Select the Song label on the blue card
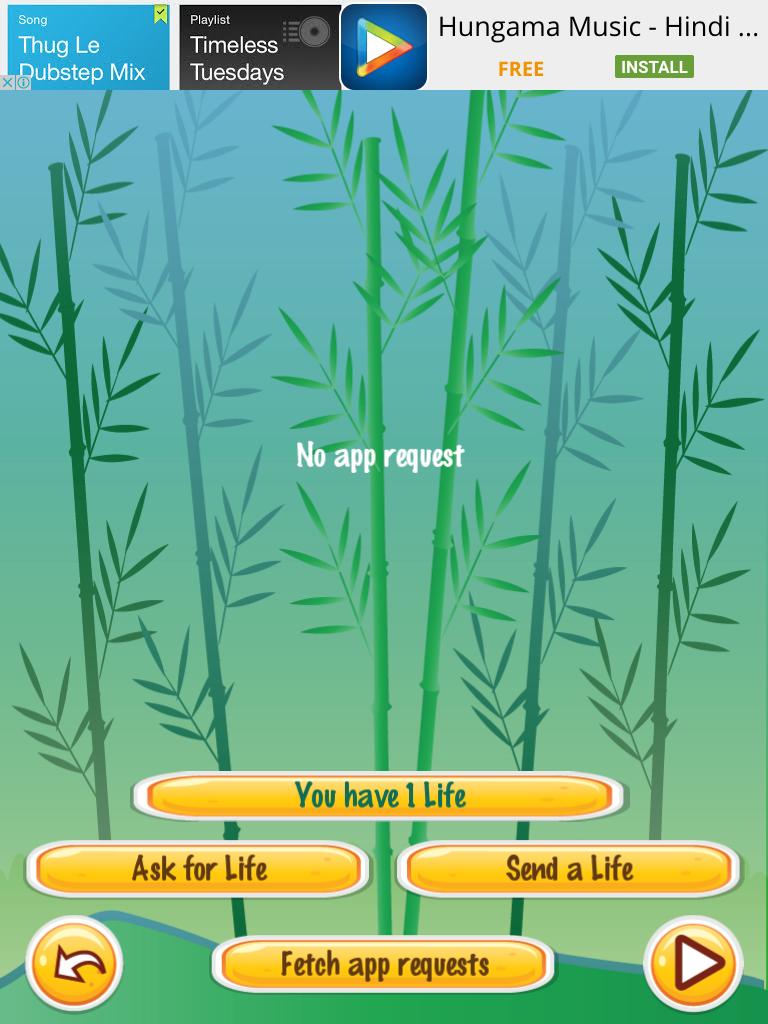Image resolution: width=768 pixels, height=1024 pixels. [32, 17]
